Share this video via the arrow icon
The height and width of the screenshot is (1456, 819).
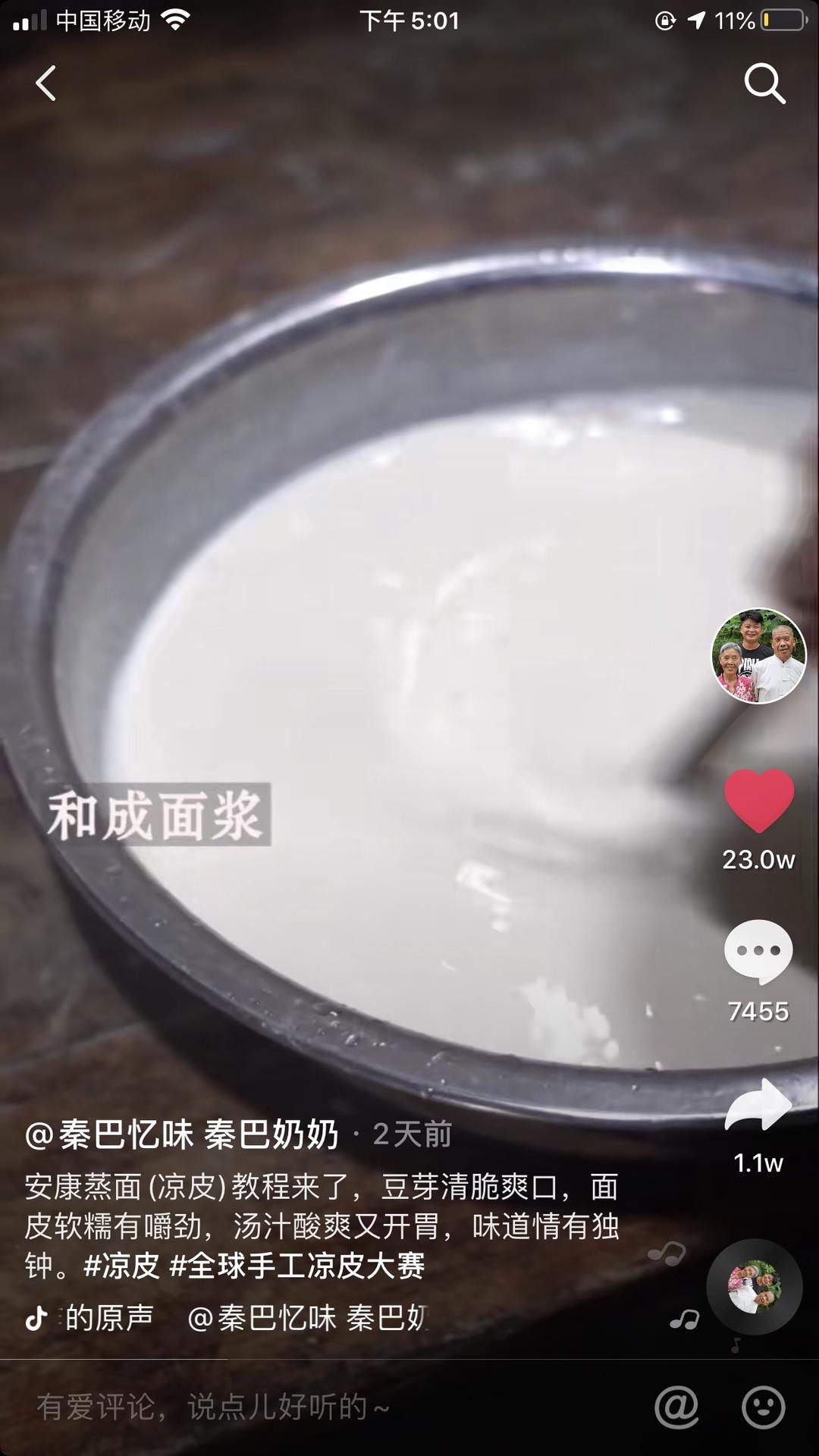click(758, 1106)
